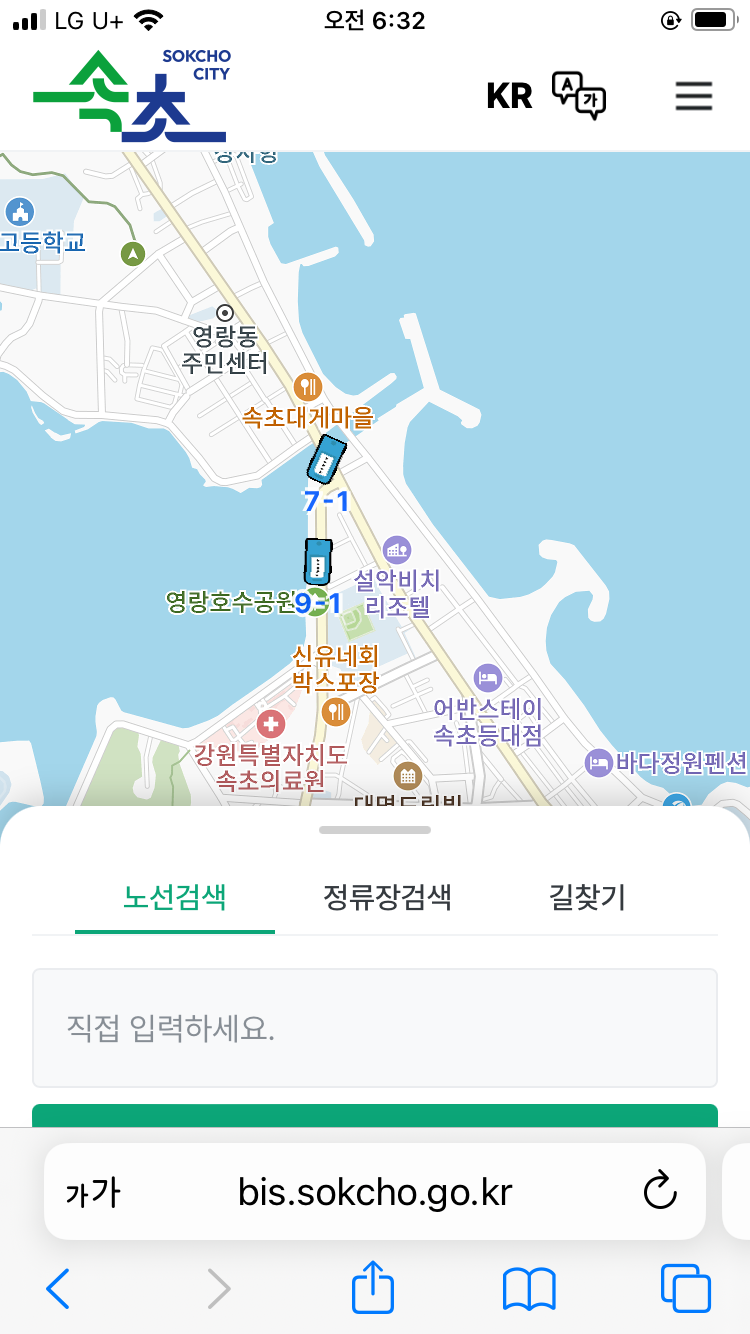Open the language translation selector

click(x=579, y=96)
